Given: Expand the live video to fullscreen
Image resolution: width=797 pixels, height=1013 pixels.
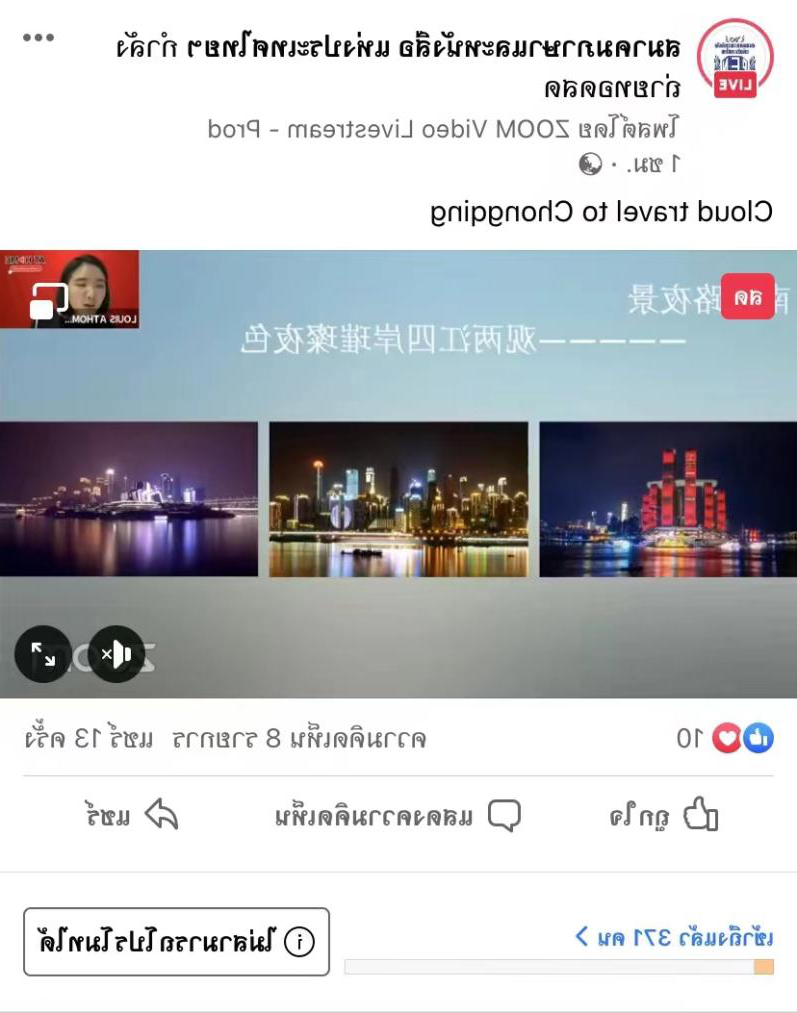Looking at the screenshot, I should (43, 654).
